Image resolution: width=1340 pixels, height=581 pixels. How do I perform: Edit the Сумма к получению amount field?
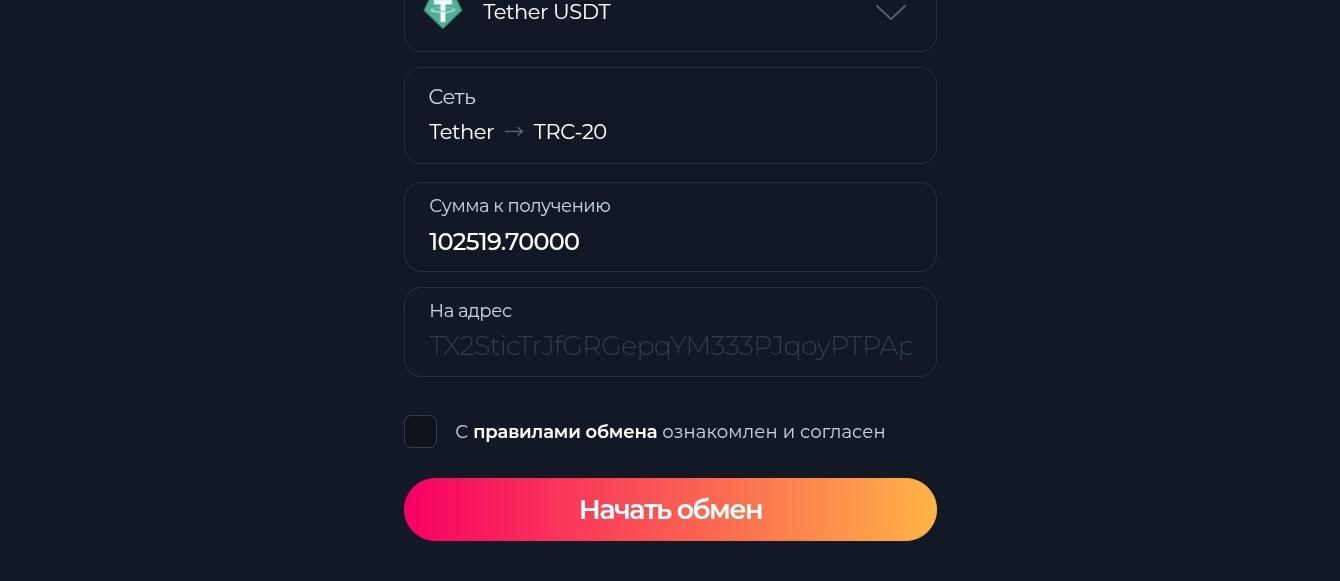(x=669, y=241)
